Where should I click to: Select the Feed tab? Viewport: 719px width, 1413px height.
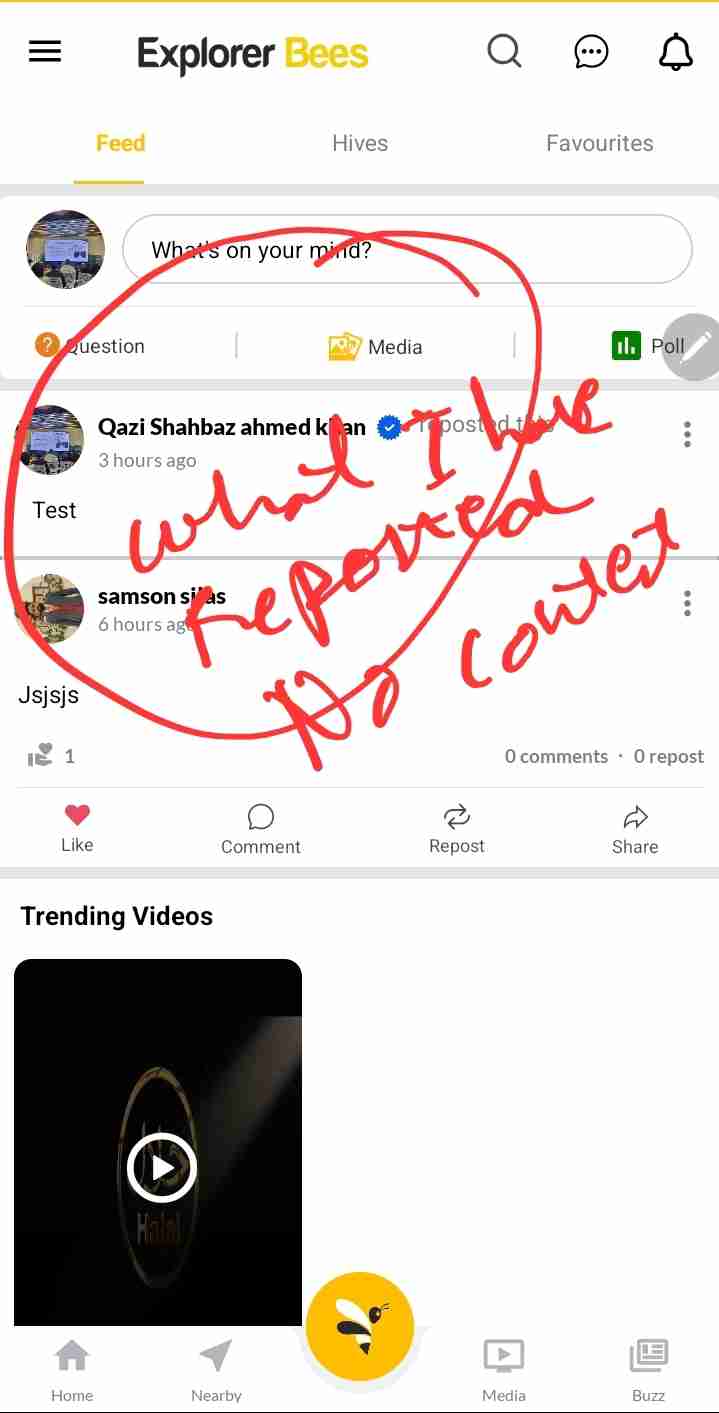121,143
